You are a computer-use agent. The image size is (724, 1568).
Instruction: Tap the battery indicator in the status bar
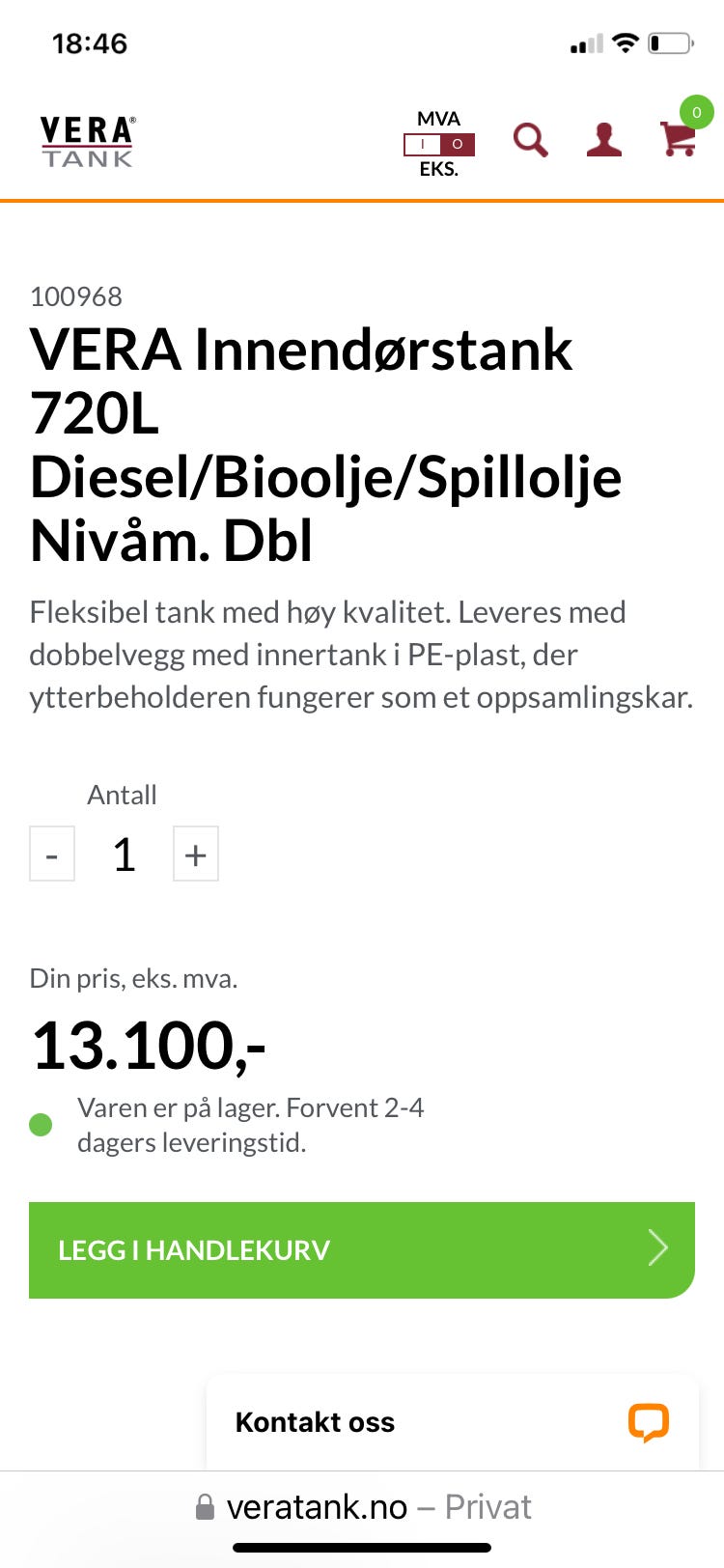[x=672, y=42]
